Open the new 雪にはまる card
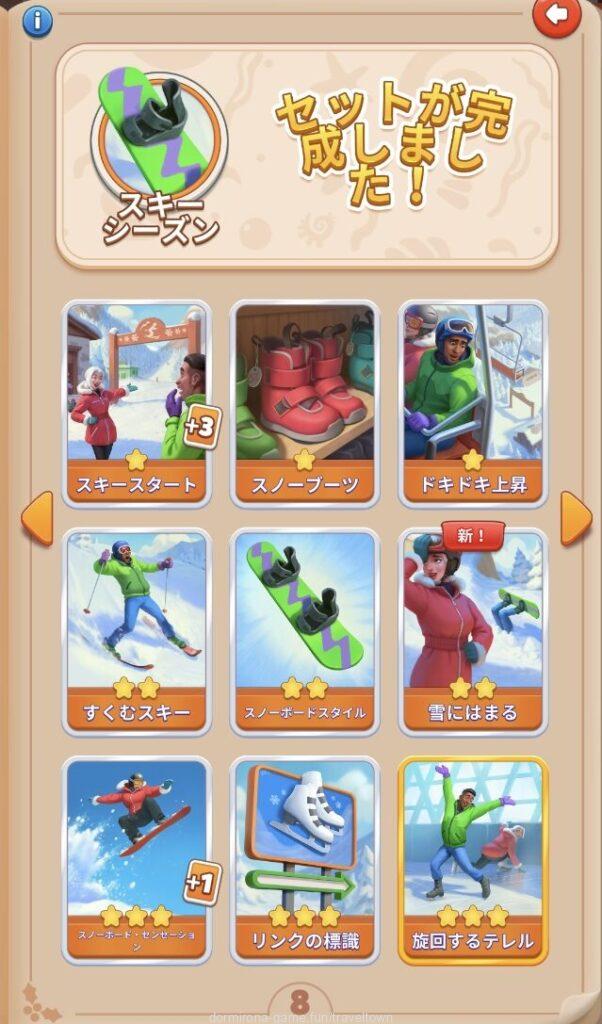Viewport: 602px width, 1024px height. click(x=472, y=630)
